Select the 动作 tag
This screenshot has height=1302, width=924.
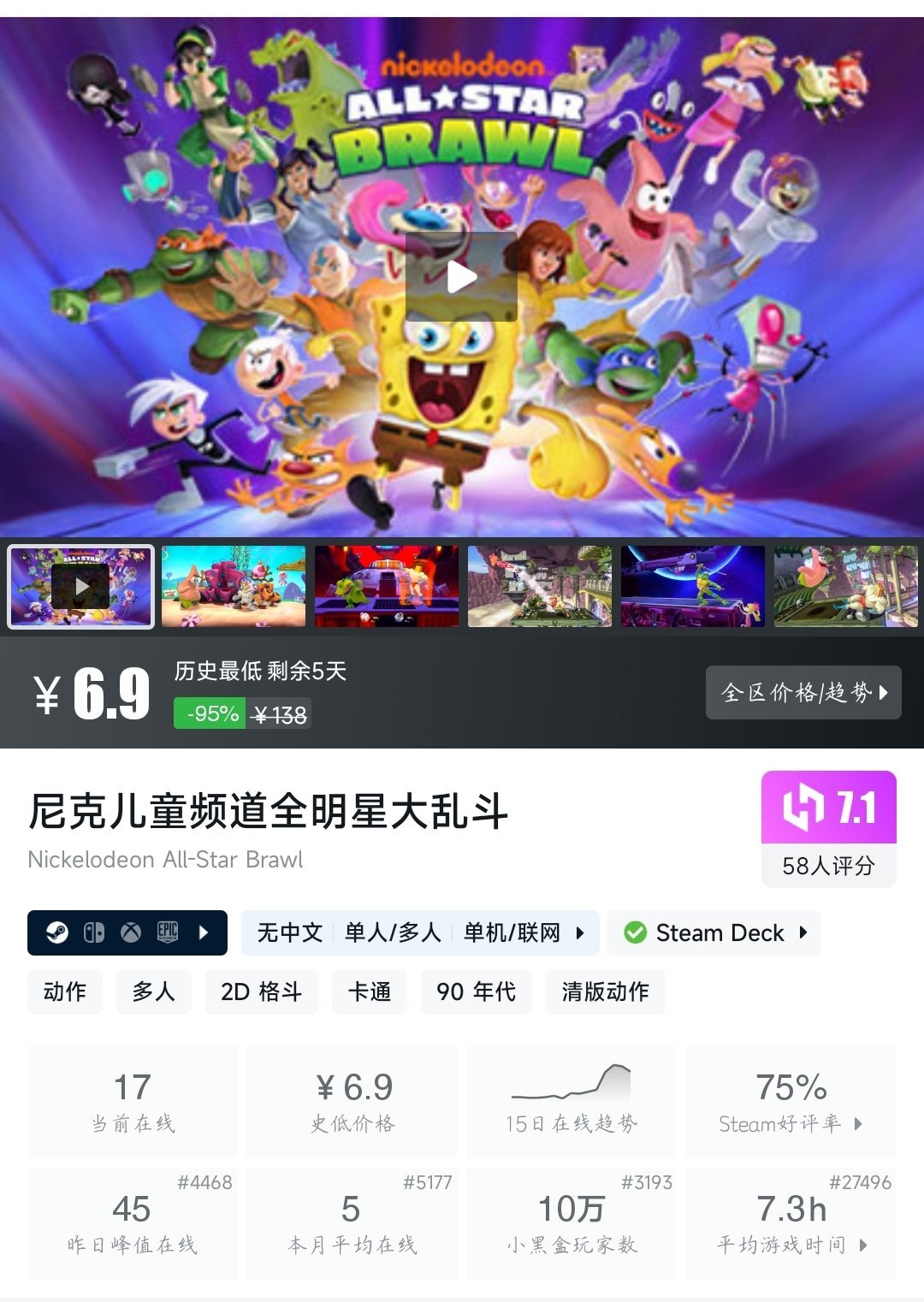coord(65,991)
